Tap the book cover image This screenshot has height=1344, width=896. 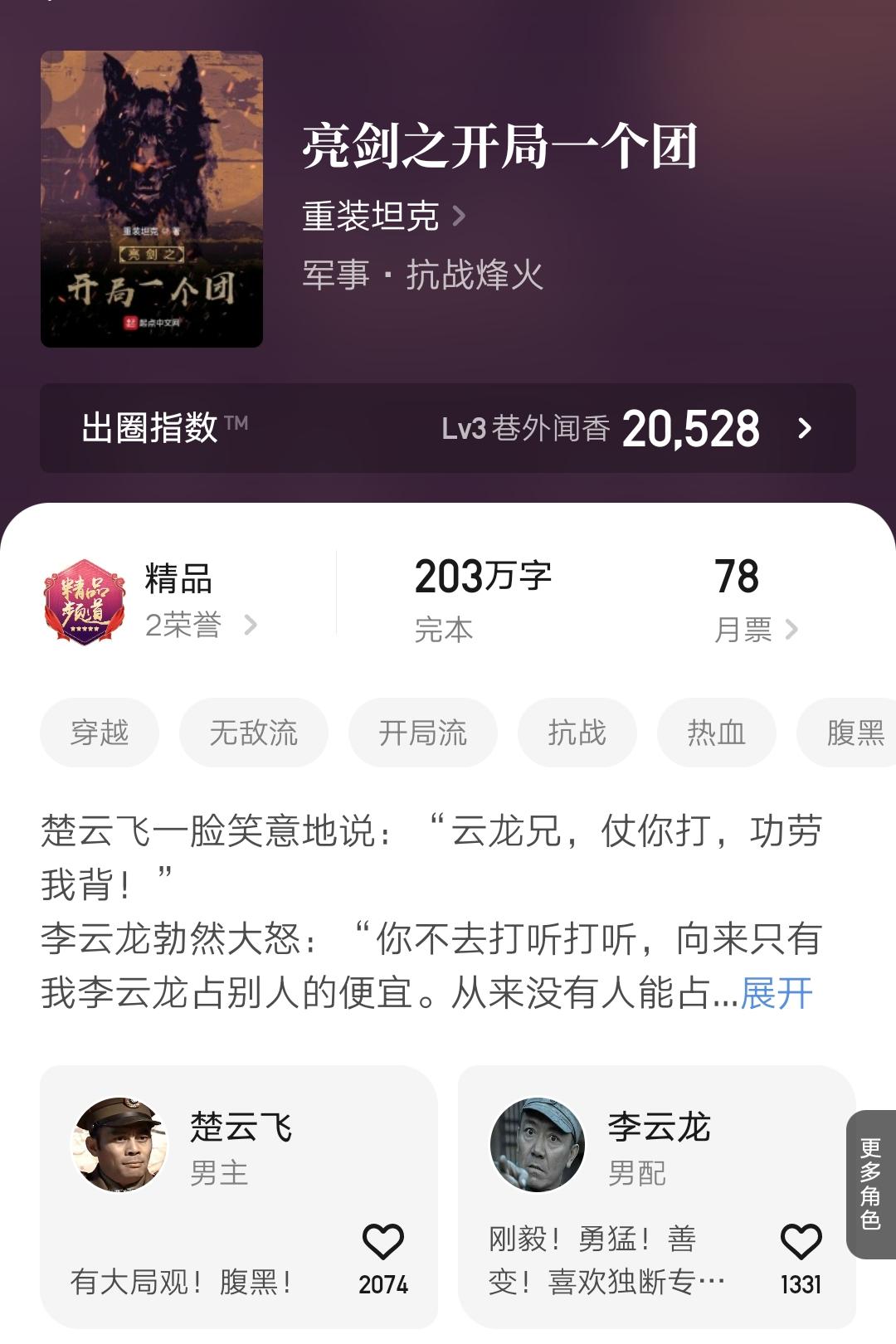(152, 199)
